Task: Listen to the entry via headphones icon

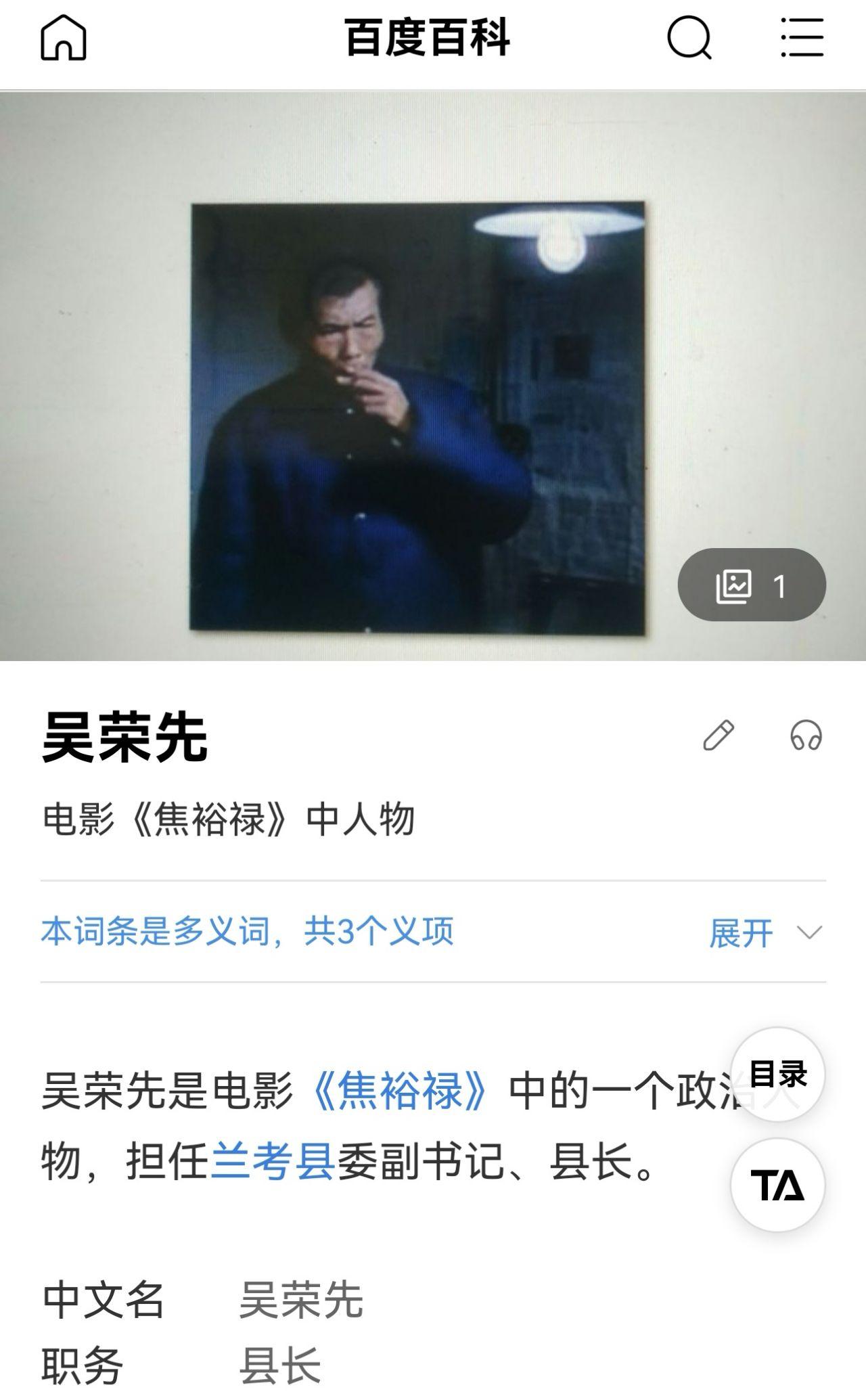Action: point(806,736)
